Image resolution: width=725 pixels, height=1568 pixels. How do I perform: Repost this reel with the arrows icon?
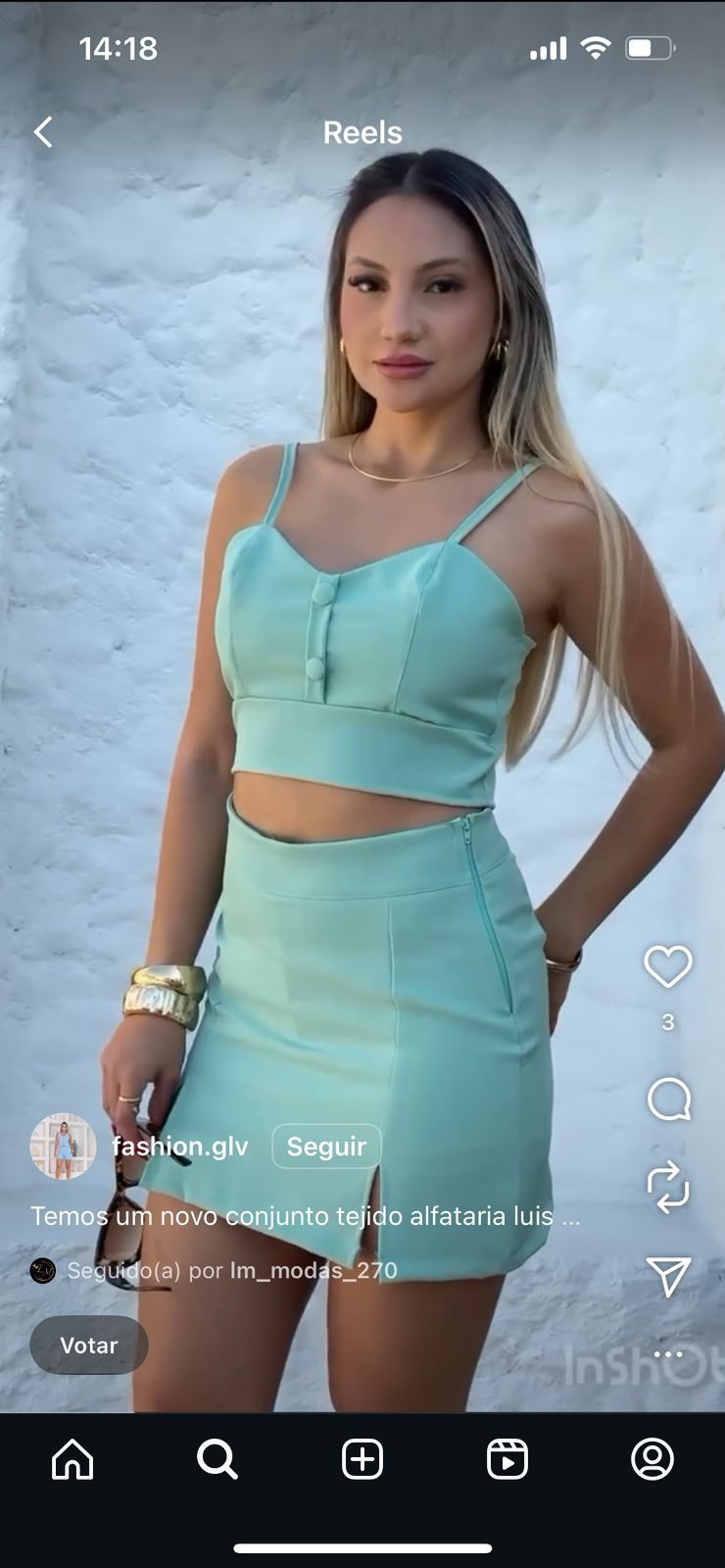click(668, 1187)
